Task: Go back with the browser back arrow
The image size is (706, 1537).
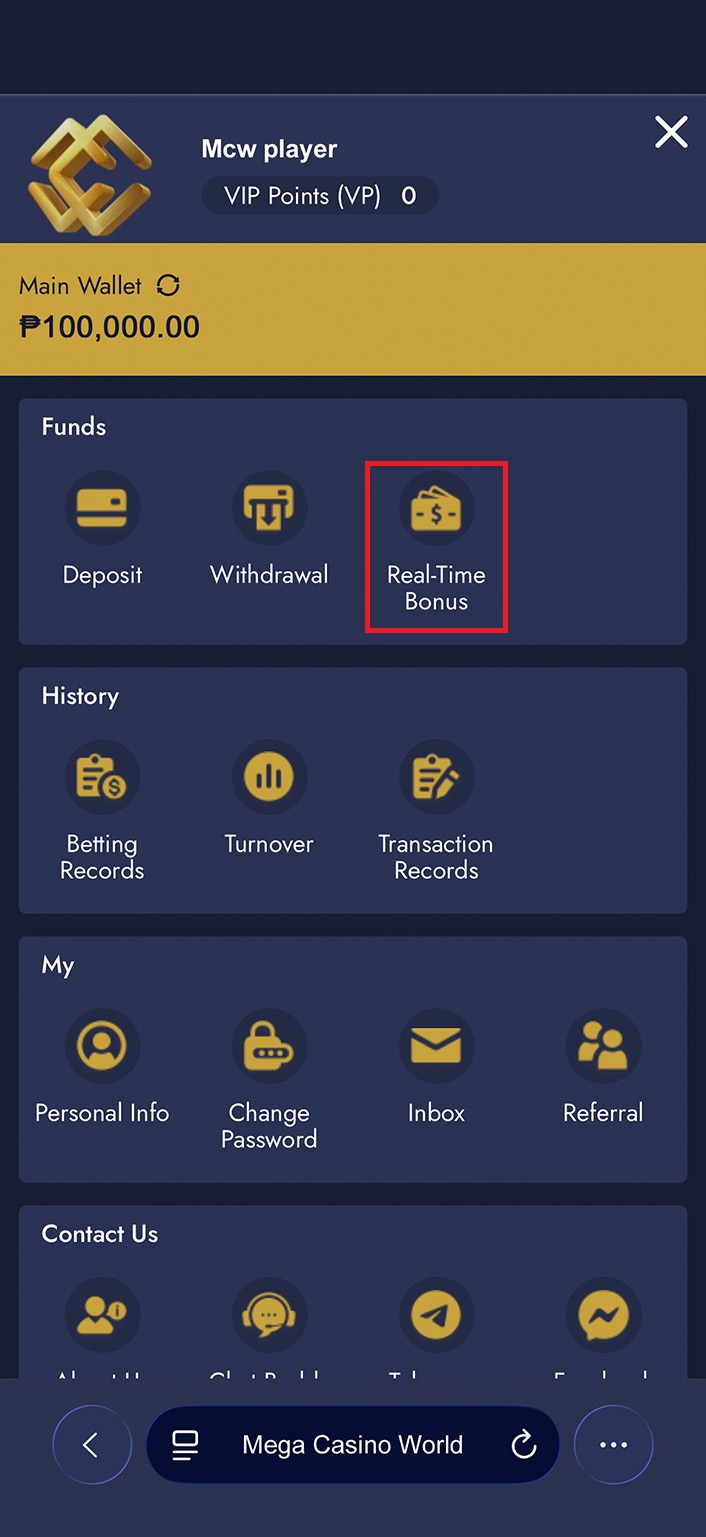Action: [x=91, y=1445]
